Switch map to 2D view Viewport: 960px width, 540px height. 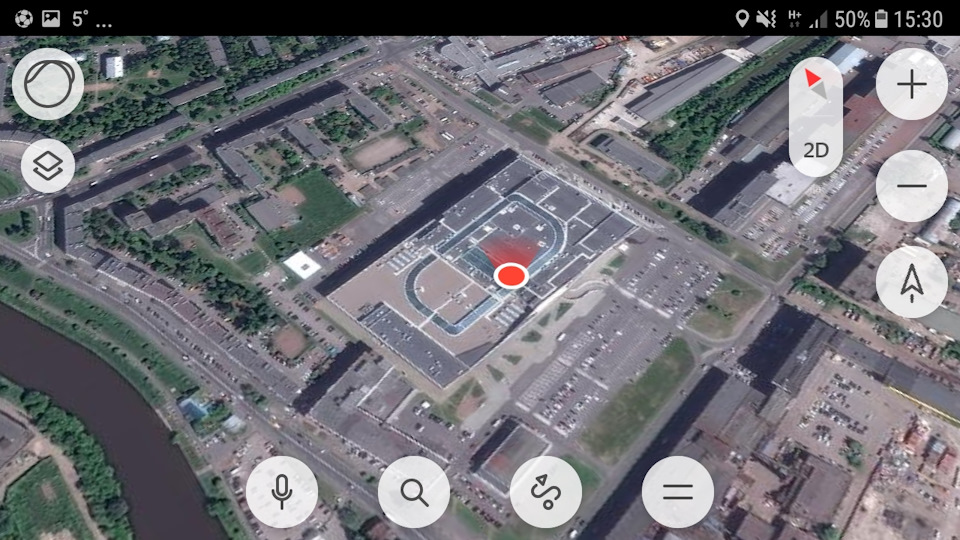[x=816, y=149]
